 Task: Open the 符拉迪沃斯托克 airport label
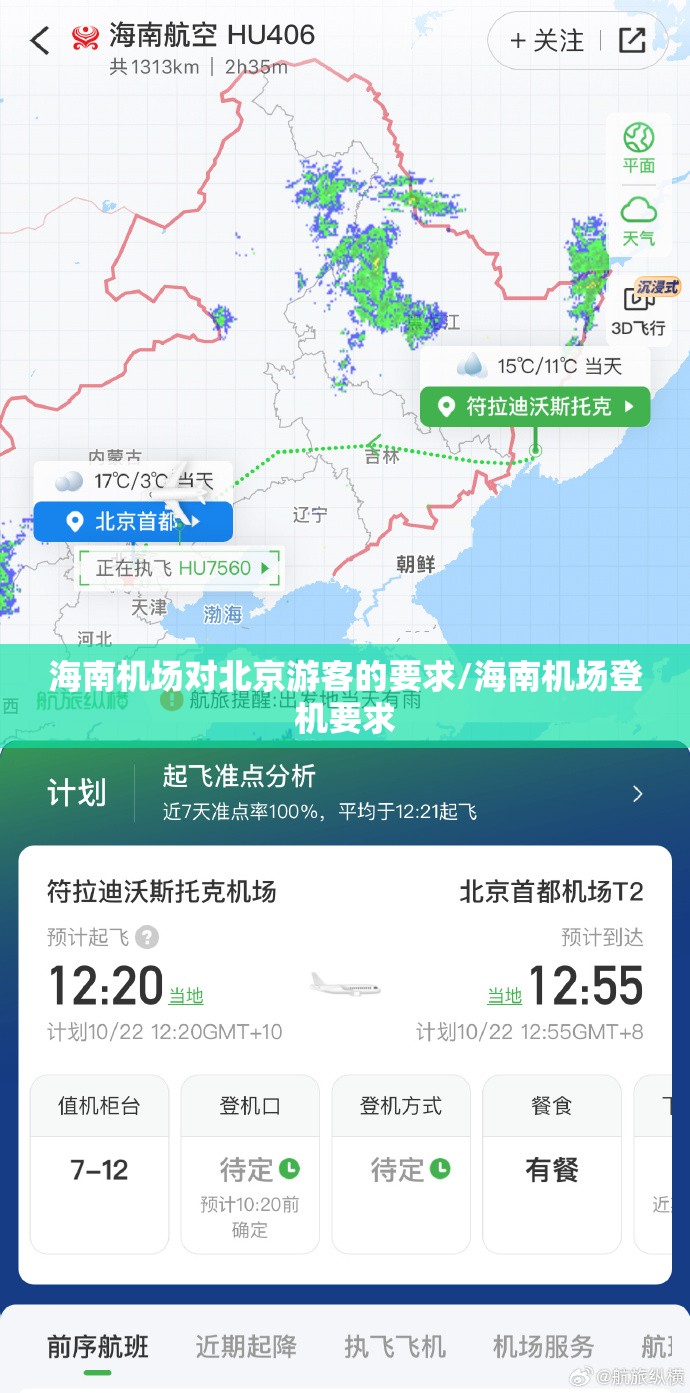(535, 407)
